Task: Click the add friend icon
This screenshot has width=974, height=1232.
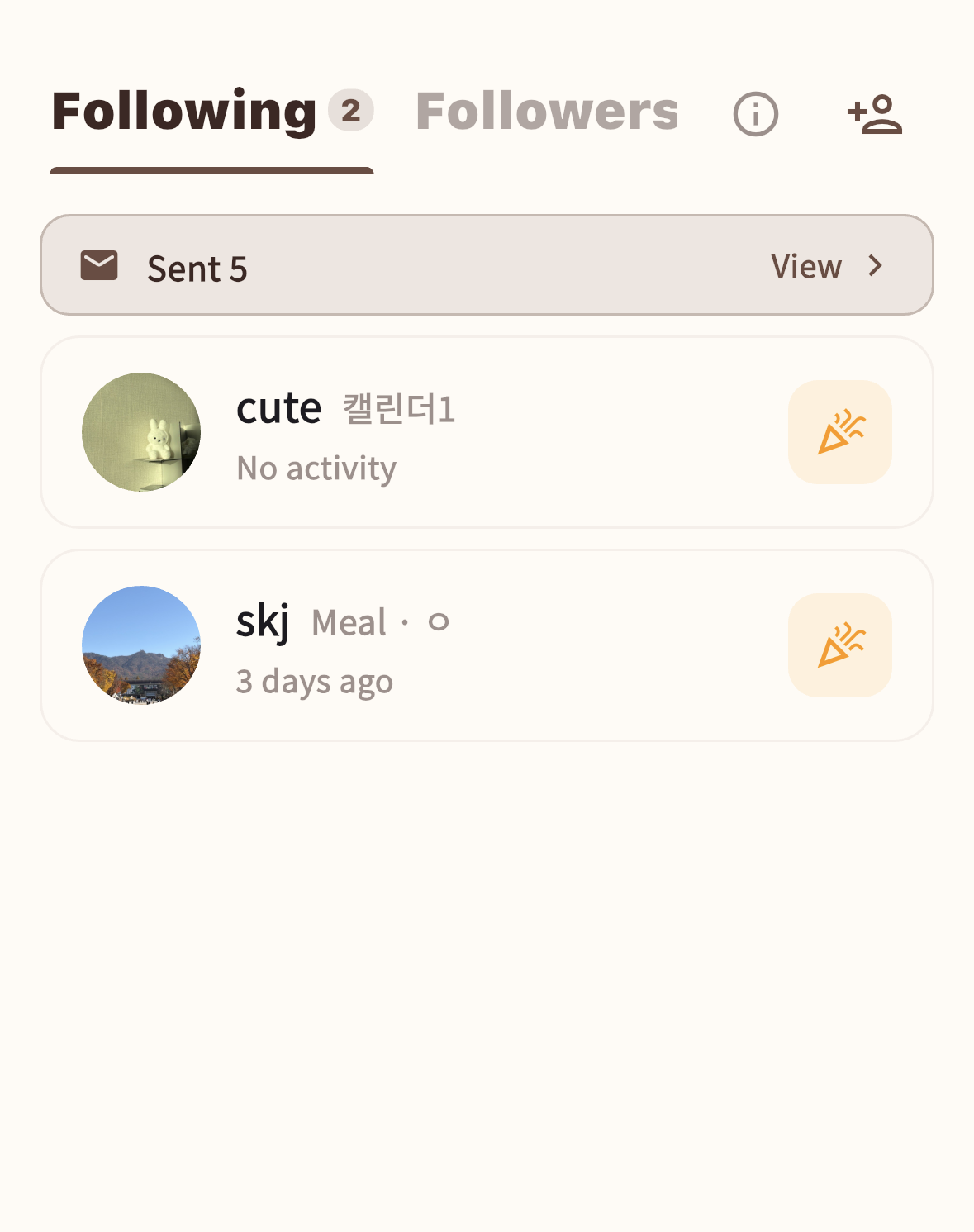Action: pos(876,114)
